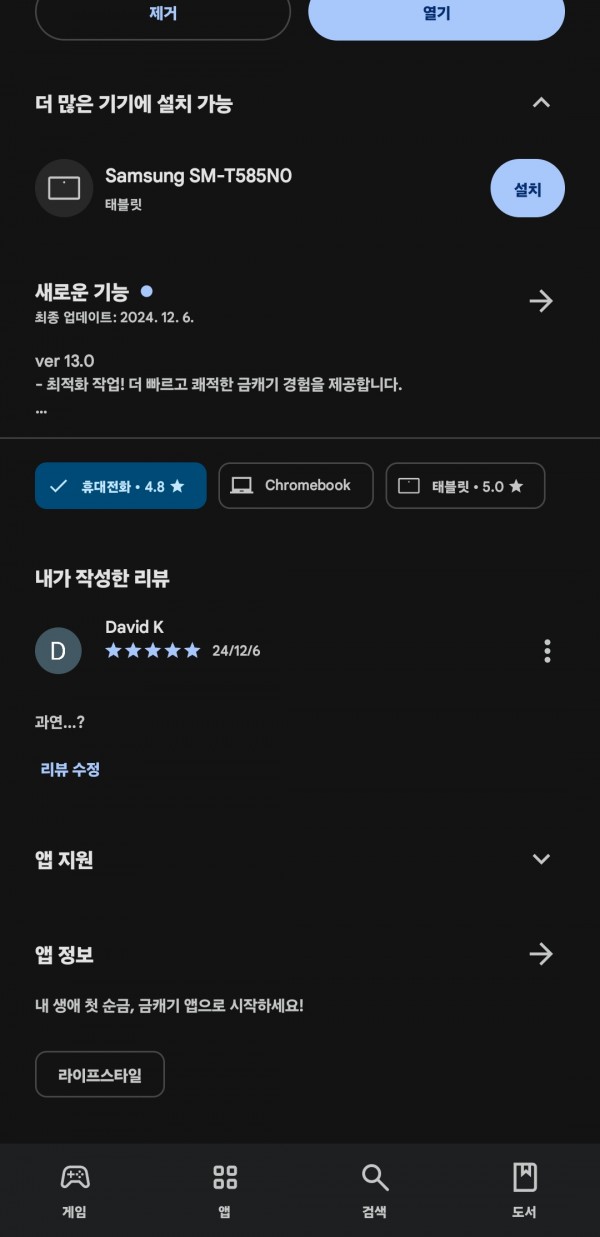600x1237 pixels.
Task: Switch to the 도서 tab
Action: pyautogui.click(x=525, y=1191)
